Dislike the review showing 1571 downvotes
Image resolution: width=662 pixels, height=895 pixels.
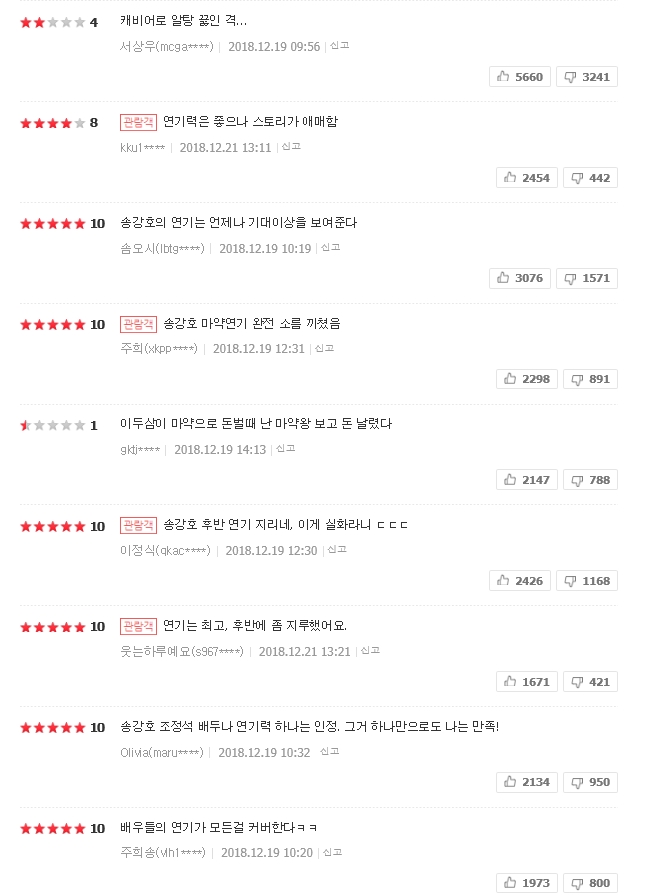(x=586, y=278)
